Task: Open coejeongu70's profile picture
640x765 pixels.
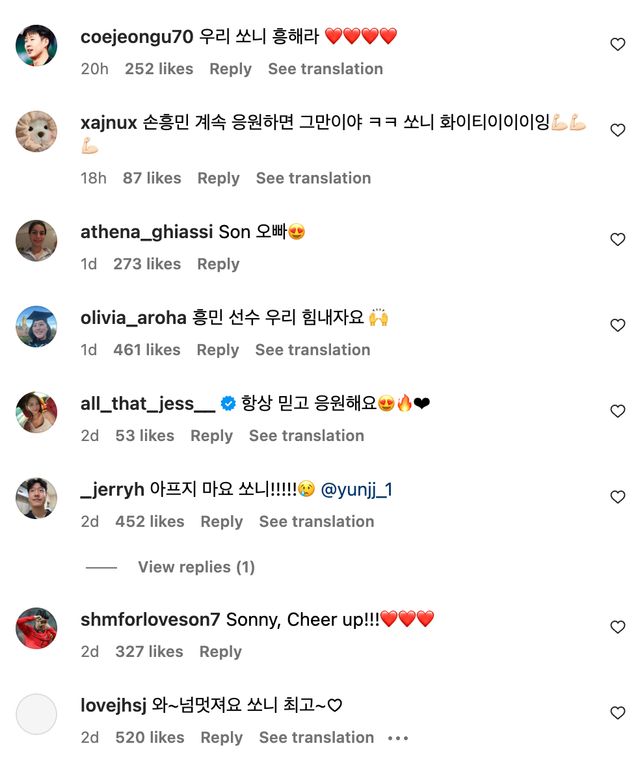Action: 37,45
